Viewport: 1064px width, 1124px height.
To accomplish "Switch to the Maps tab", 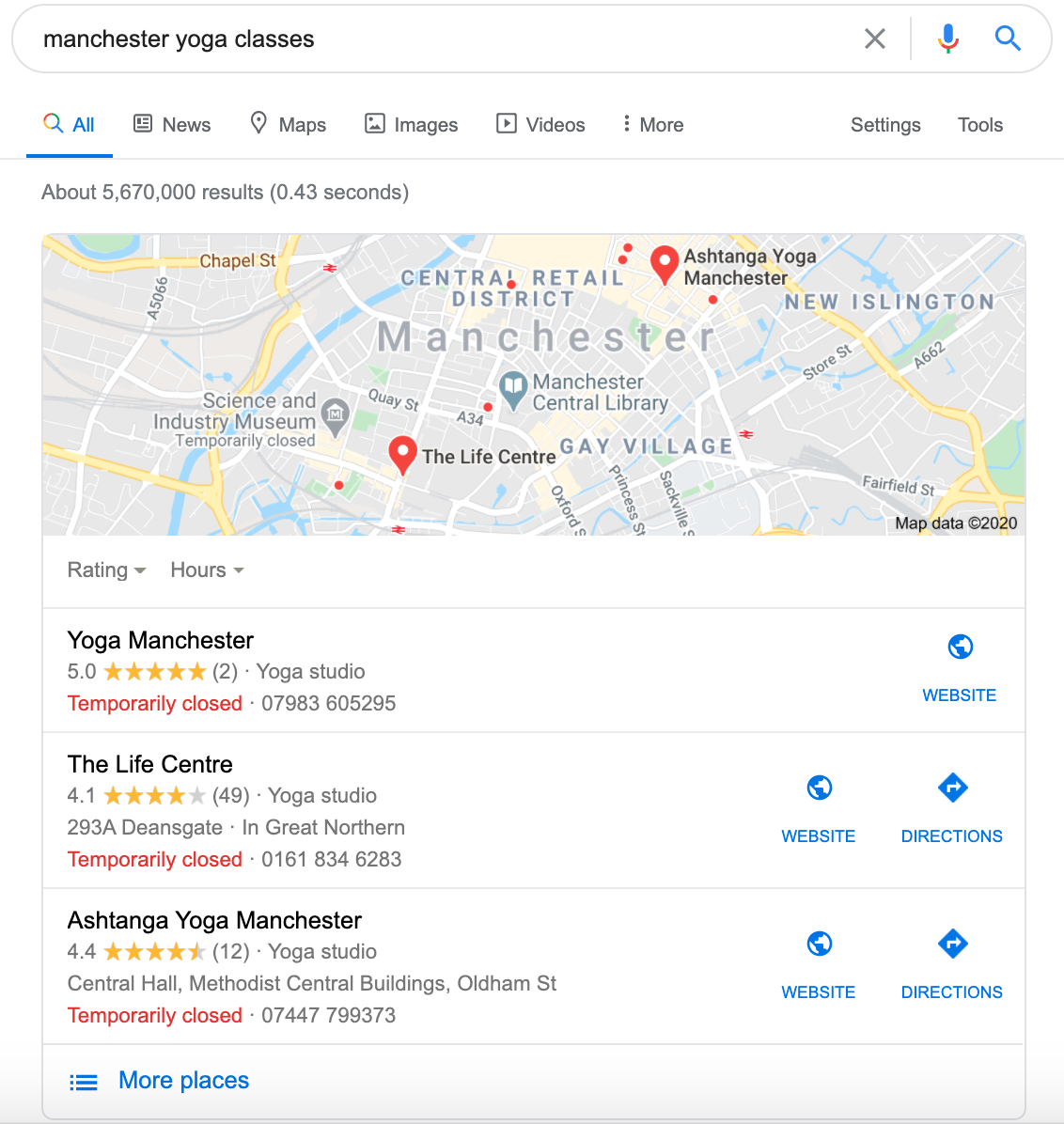I will pos(288,124).
